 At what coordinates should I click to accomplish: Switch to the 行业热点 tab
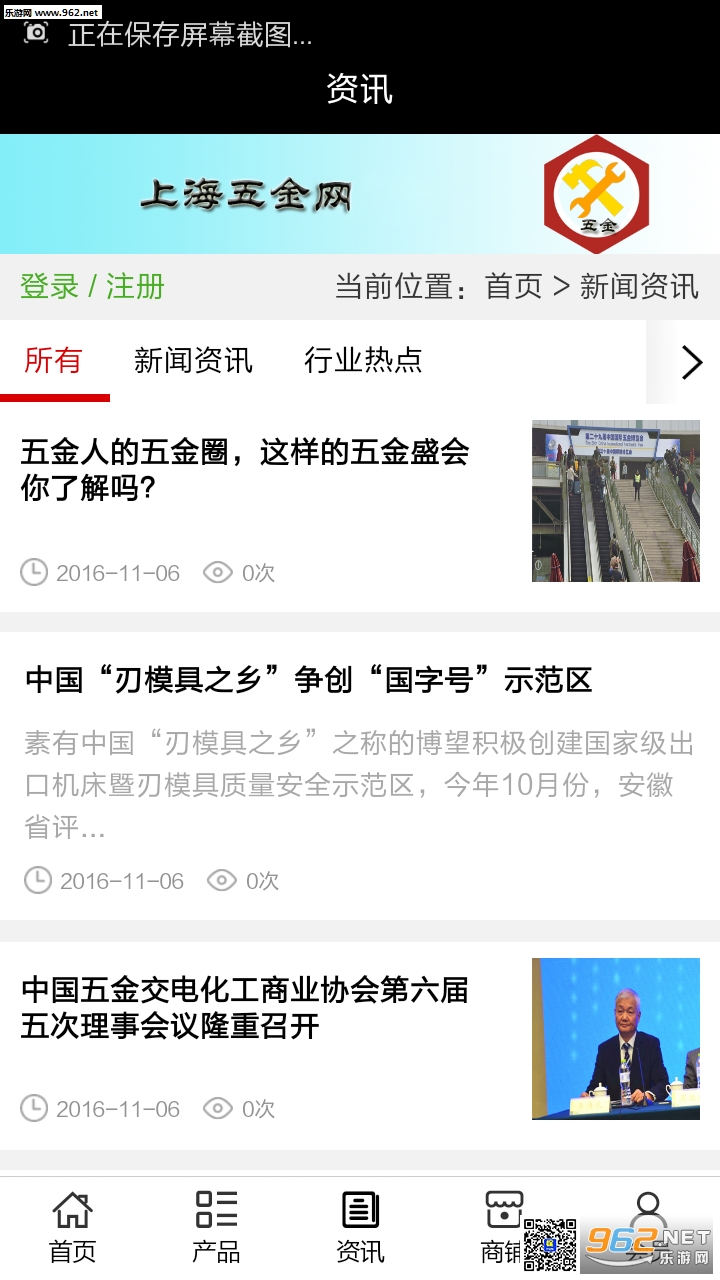tap(363, 360)
